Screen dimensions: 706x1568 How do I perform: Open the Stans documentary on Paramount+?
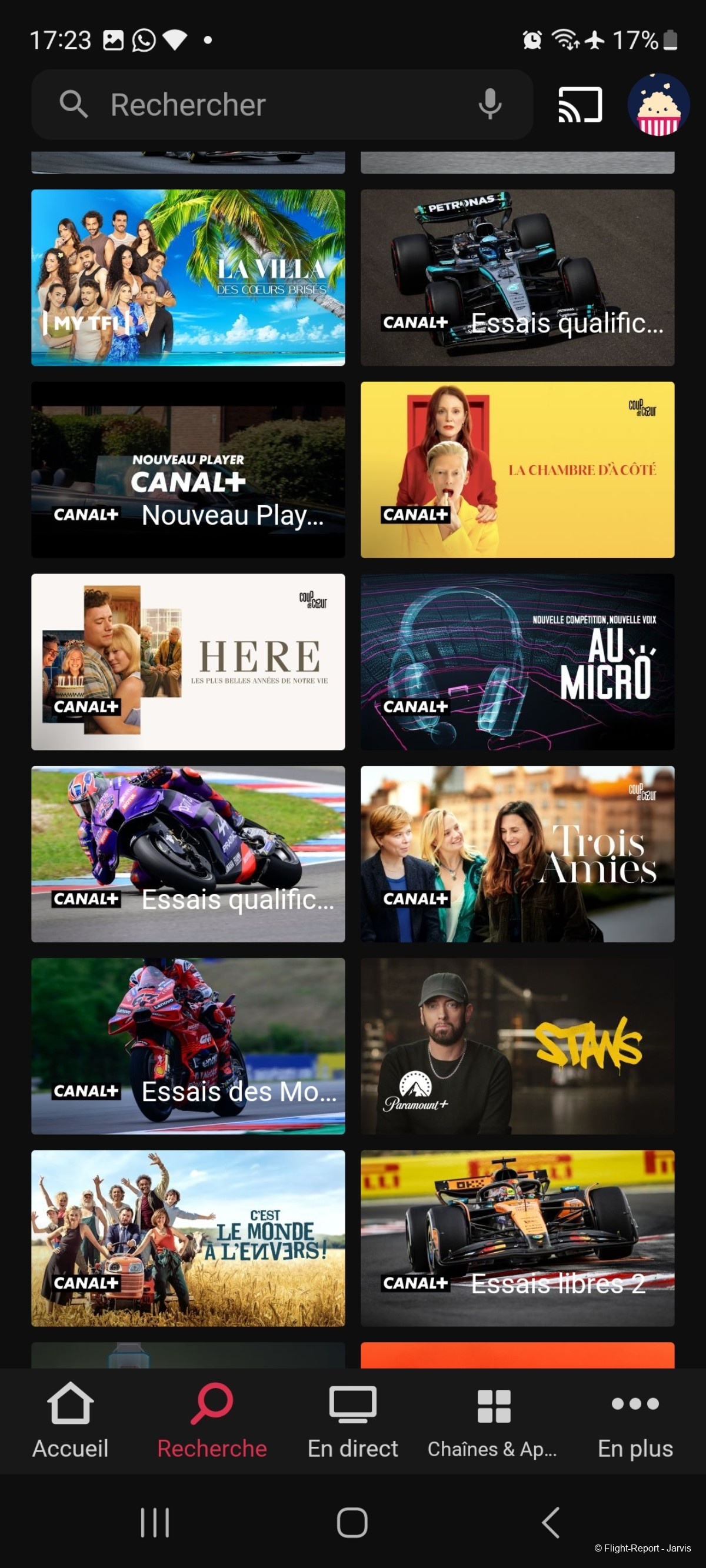[x=517, y=1046]
